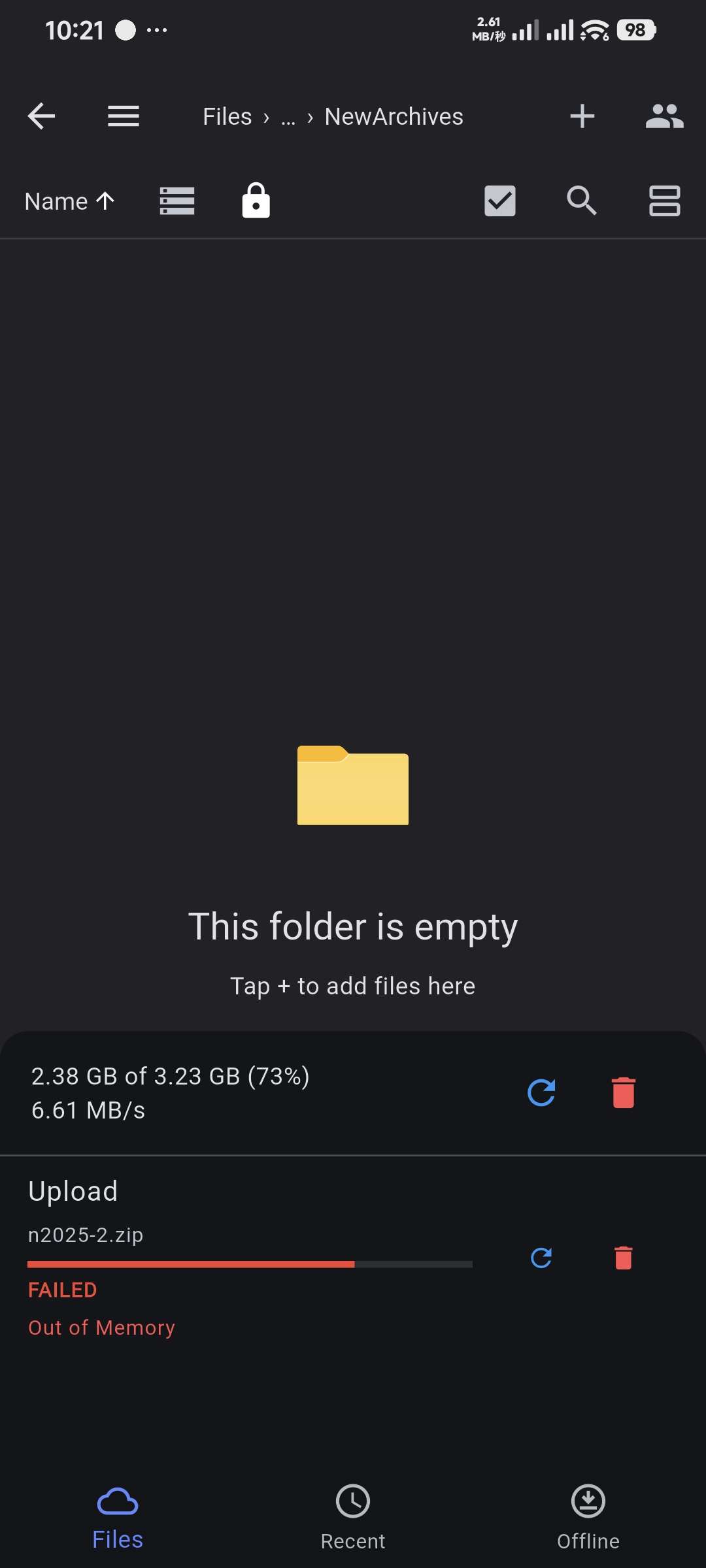The width and height of the screenshot is (706, 1568).
Task: Delete all transfers in summary row
Action: click(624, 1092)
